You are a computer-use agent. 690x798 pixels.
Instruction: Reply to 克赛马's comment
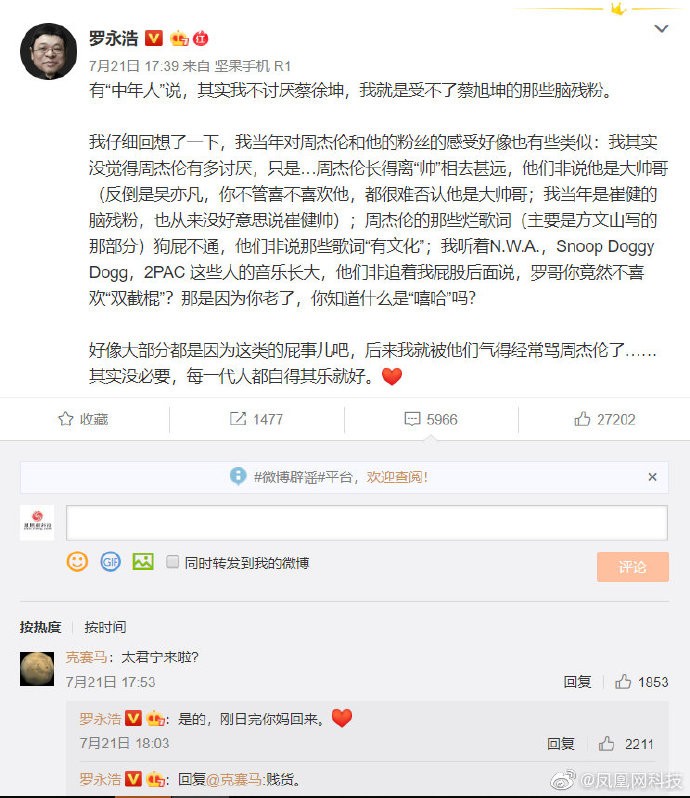tap(577, 682)
